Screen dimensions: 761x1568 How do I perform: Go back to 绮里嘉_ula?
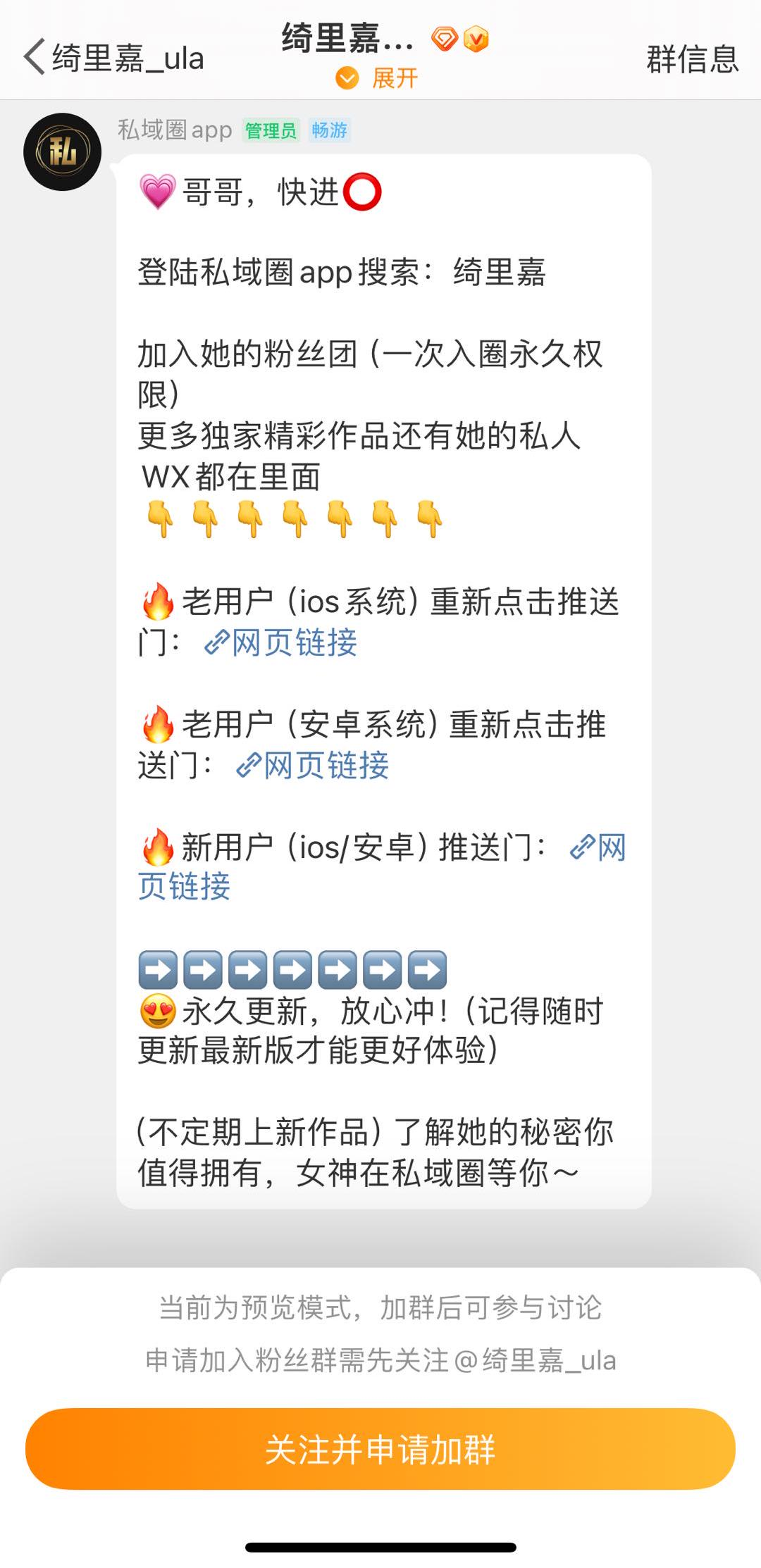tap(113, 58)
